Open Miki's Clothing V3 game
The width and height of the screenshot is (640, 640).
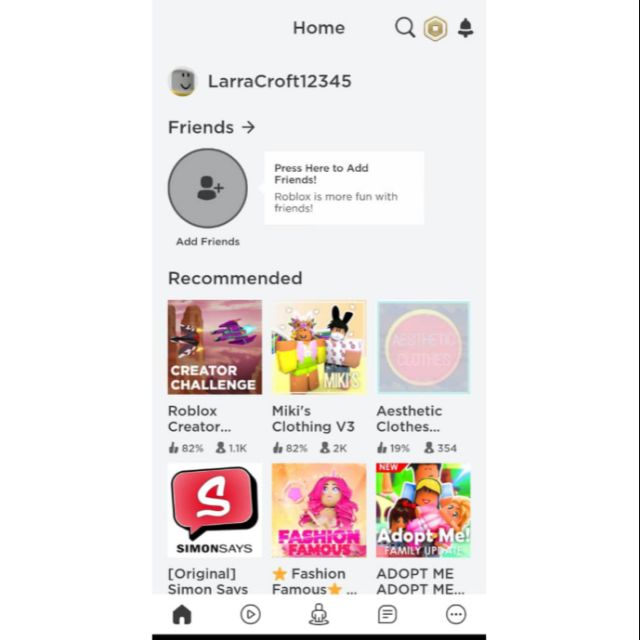(x=319, y=347)
